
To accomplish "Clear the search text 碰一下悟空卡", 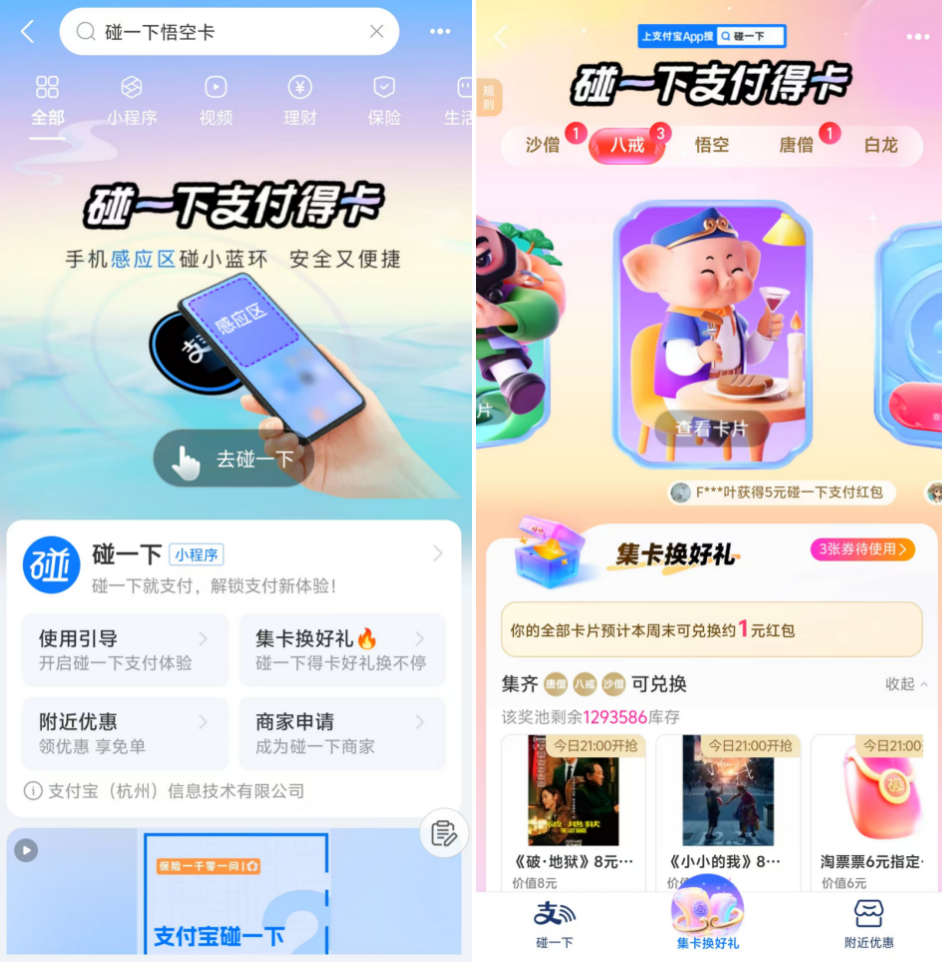I will click(x=376, y=32).
